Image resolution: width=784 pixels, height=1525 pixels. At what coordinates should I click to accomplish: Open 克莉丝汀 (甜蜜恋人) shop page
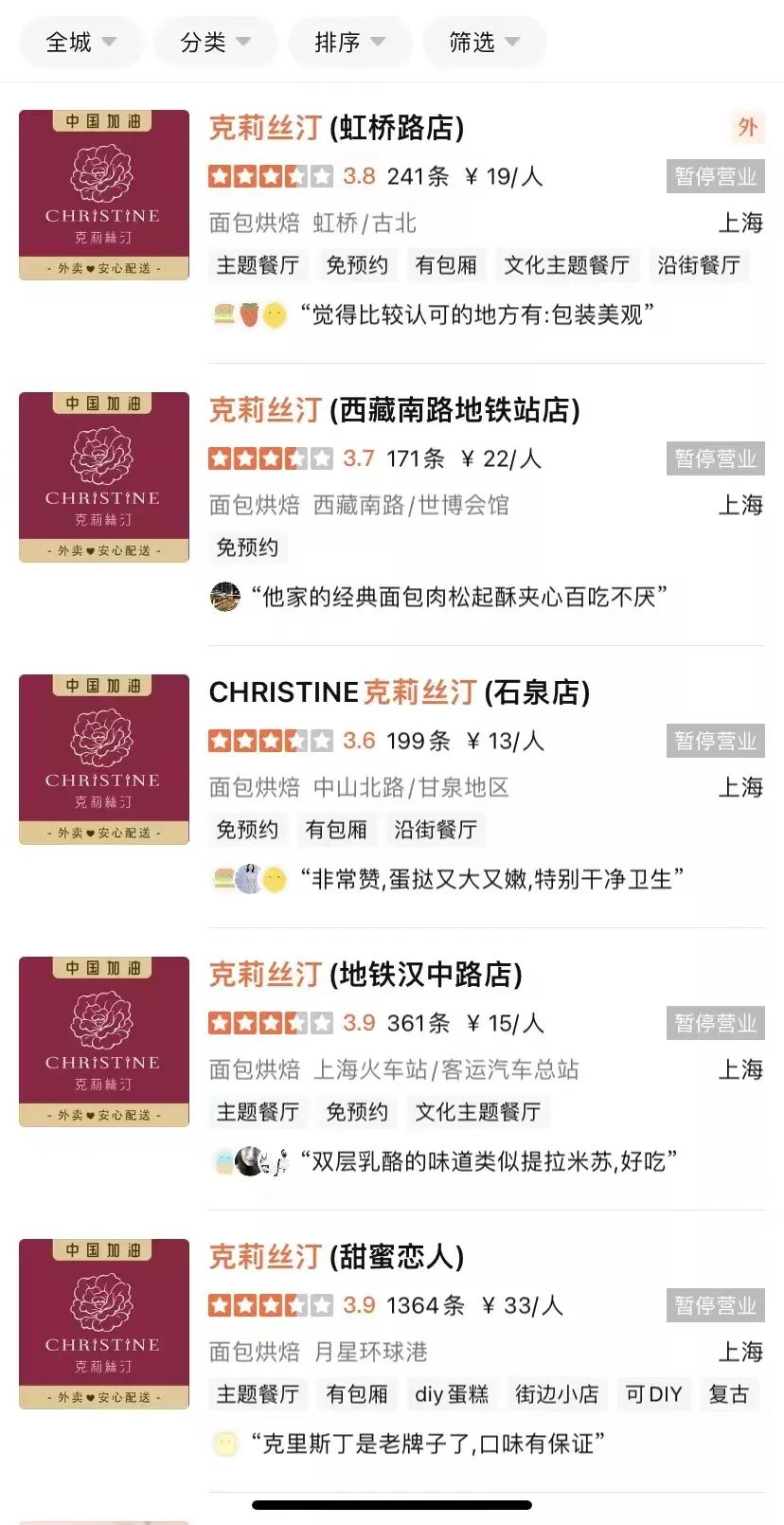pyautogui.click(x=336, y=1257)
